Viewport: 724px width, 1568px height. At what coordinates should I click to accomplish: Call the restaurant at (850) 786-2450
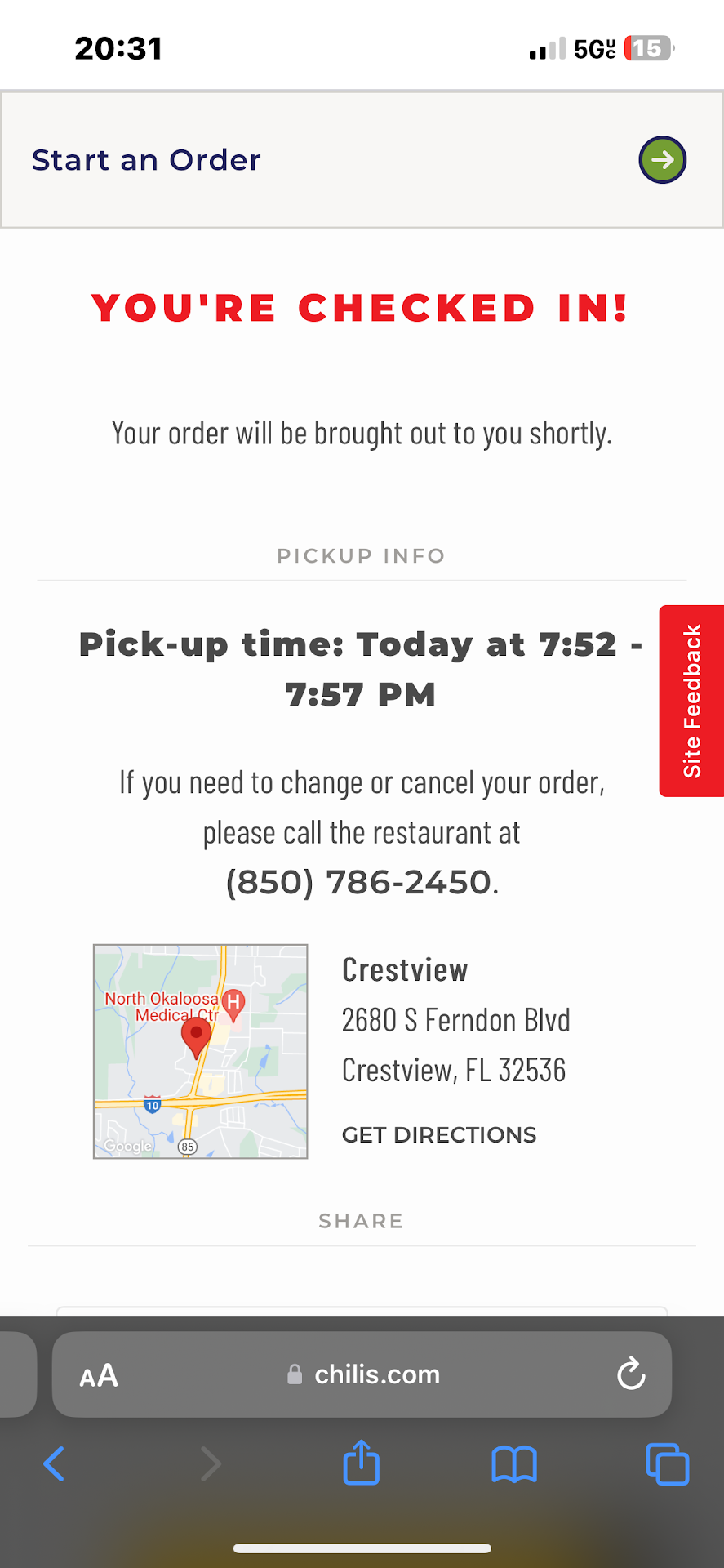click(x=359, y=883)
